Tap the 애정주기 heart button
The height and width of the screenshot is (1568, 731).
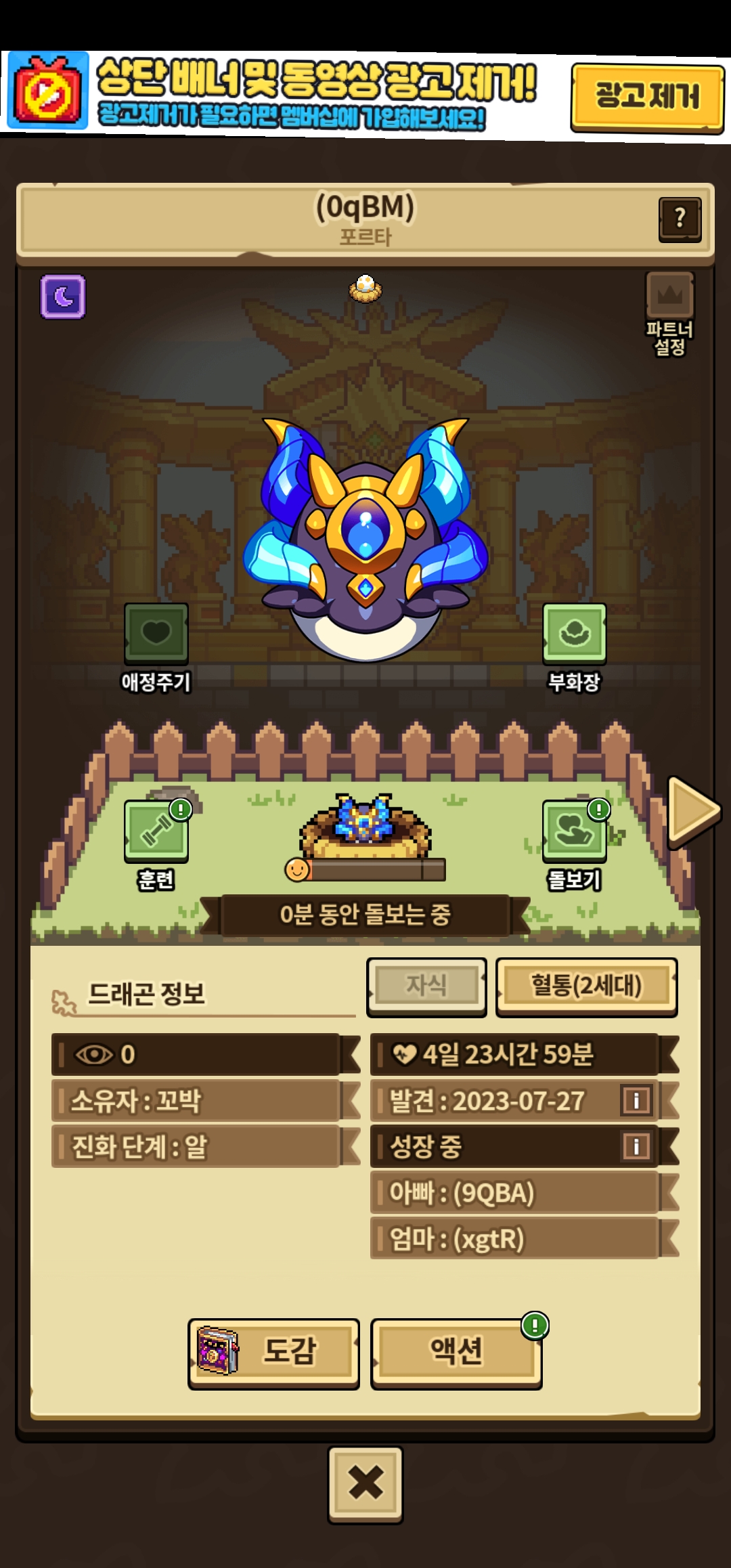coord(156,634)
